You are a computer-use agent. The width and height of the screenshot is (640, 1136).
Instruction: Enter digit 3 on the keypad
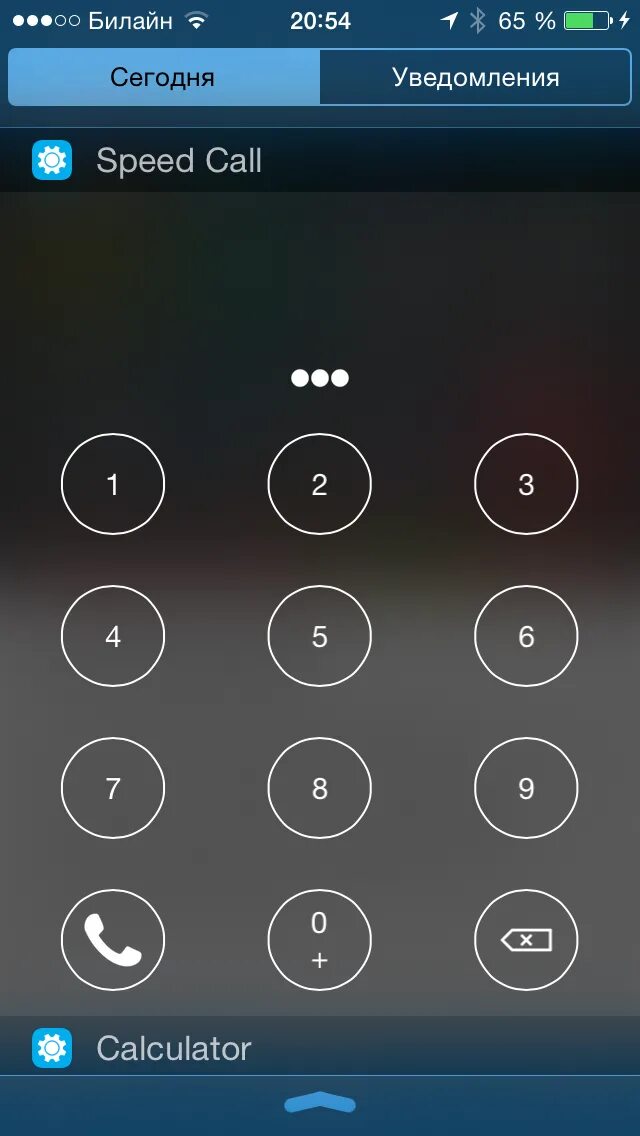point(526,485)
